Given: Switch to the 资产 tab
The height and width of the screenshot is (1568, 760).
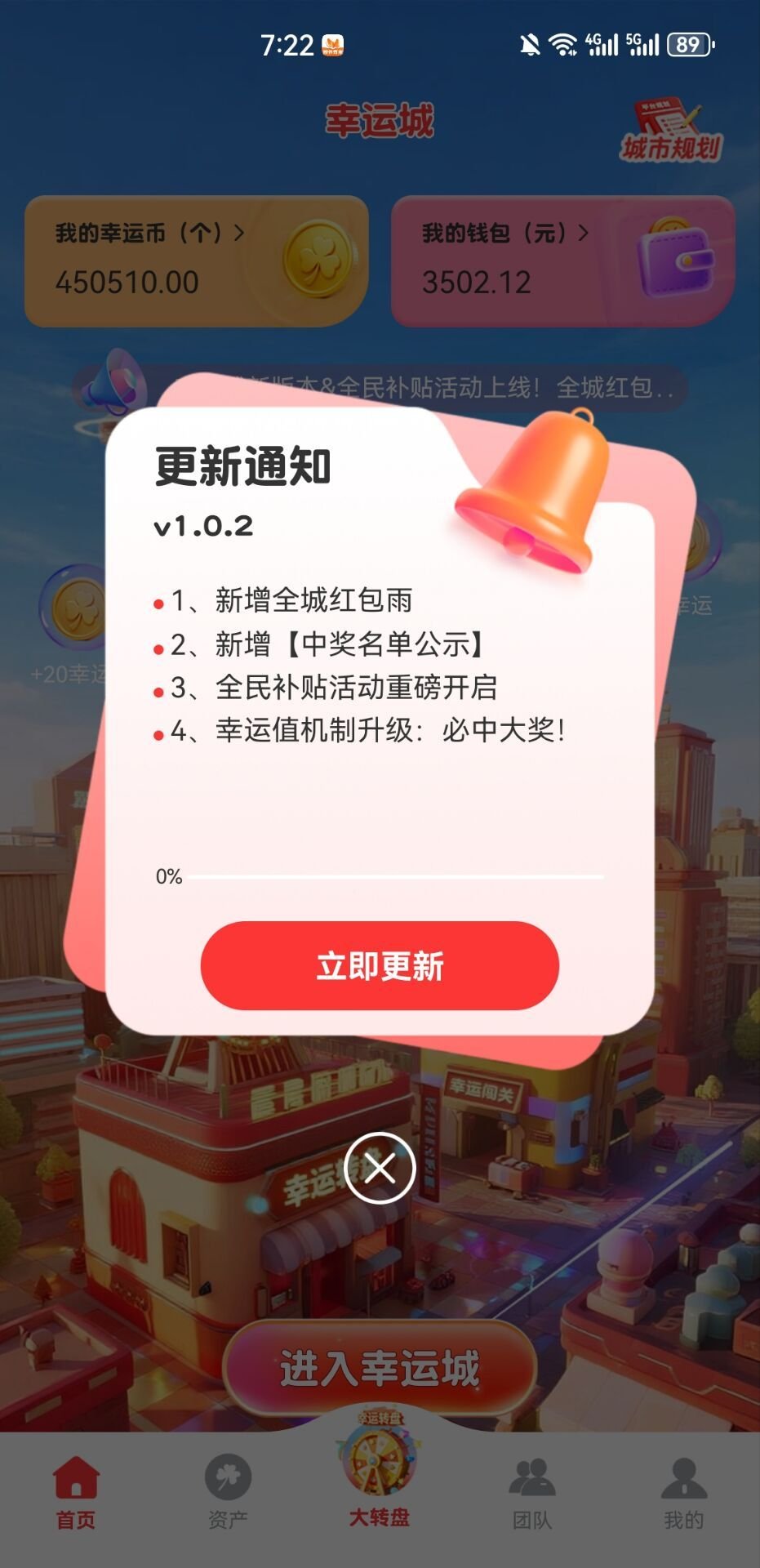Looking at the screenshot, I should [228, 1493].
